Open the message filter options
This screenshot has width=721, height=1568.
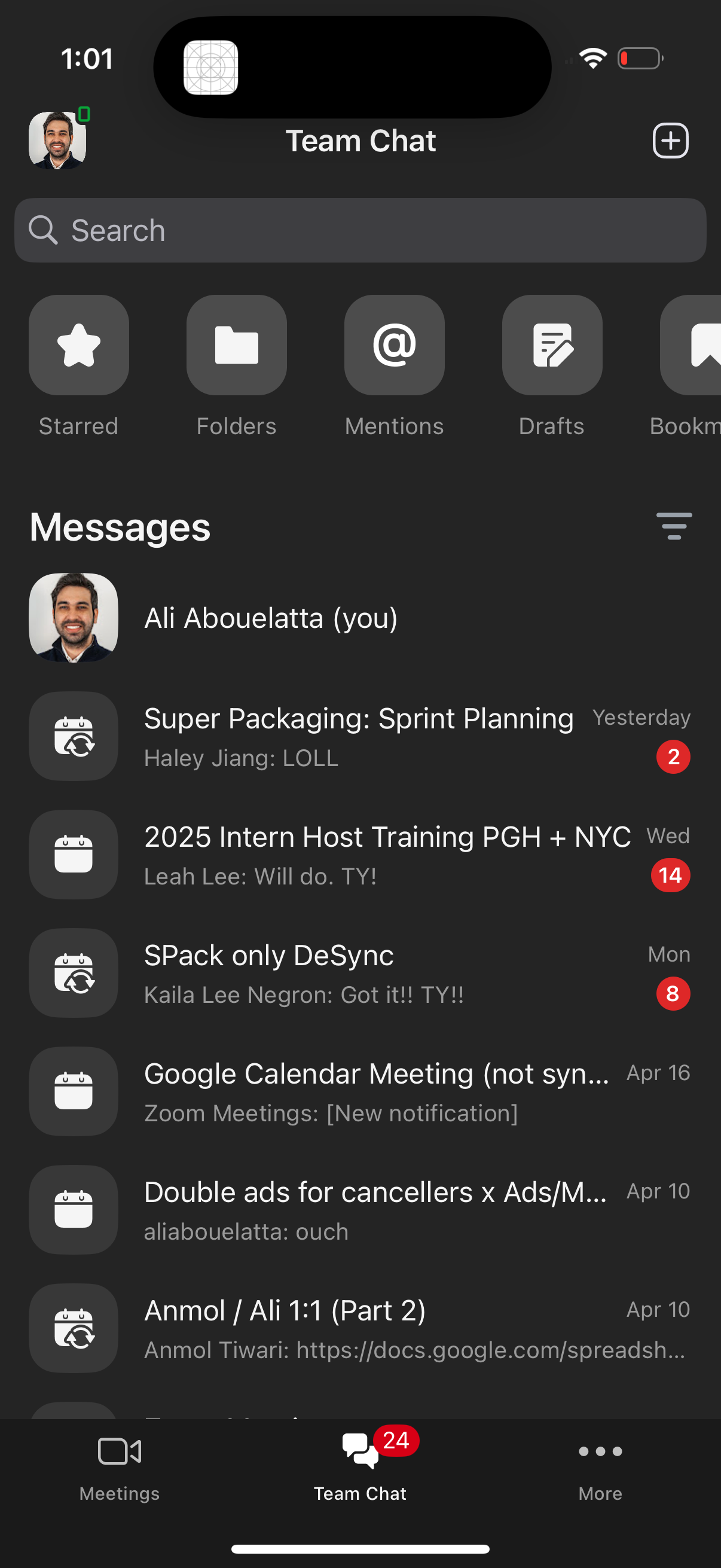click(x=674, y=526)
